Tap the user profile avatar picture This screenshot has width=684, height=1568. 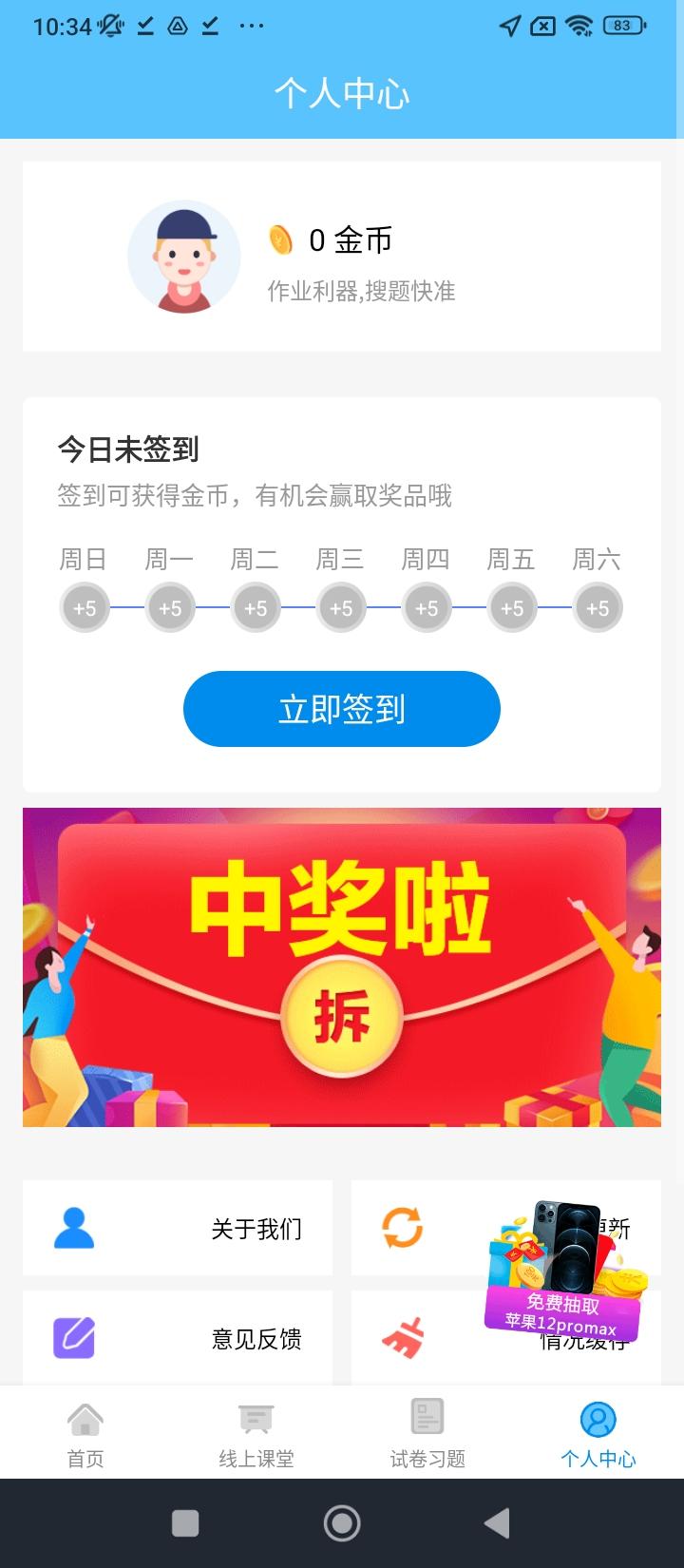tap(183, 256)
